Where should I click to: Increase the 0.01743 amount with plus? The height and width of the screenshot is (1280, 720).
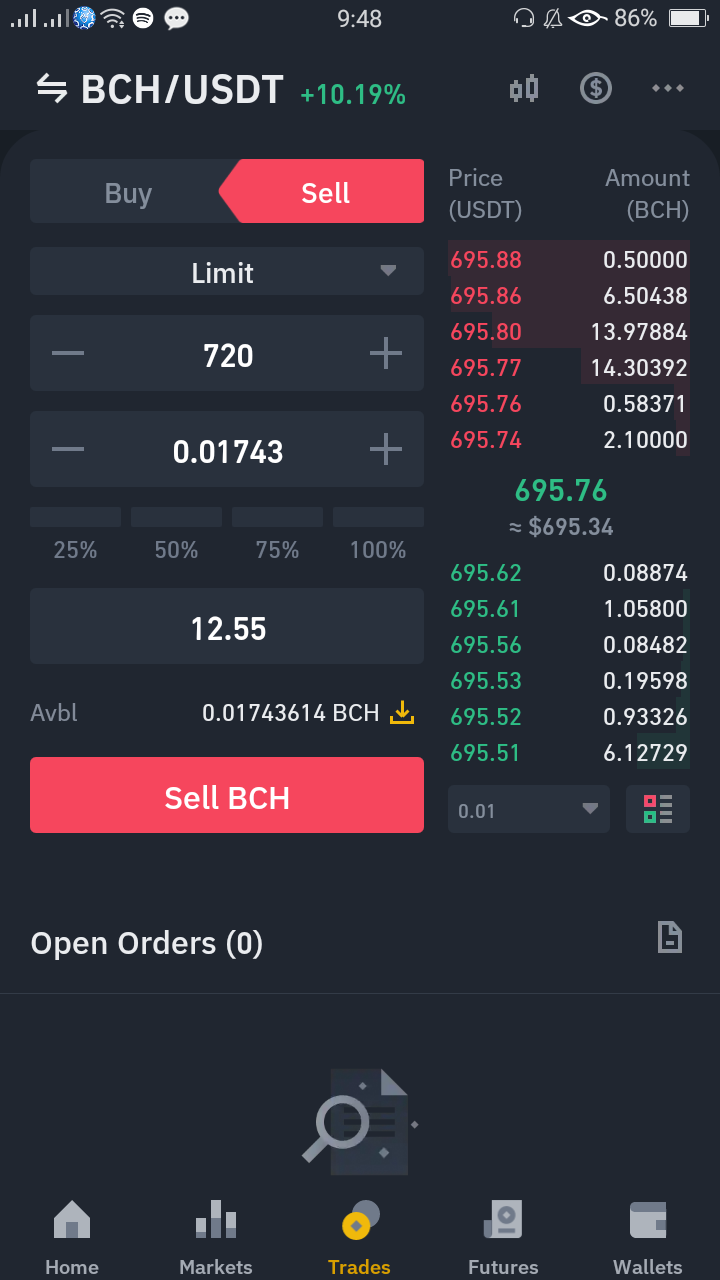pos(386,450)
